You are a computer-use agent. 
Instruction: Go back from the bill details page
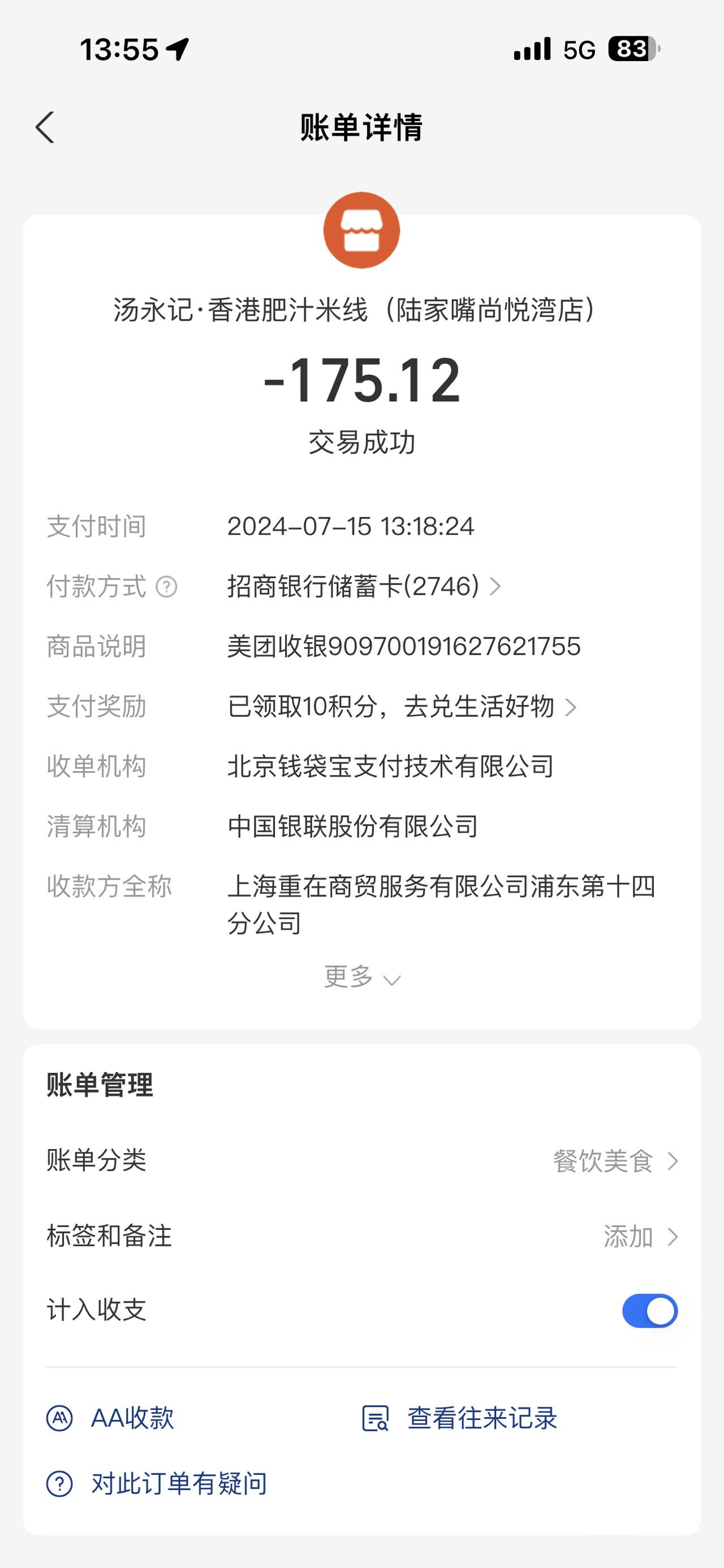(45, 127)
